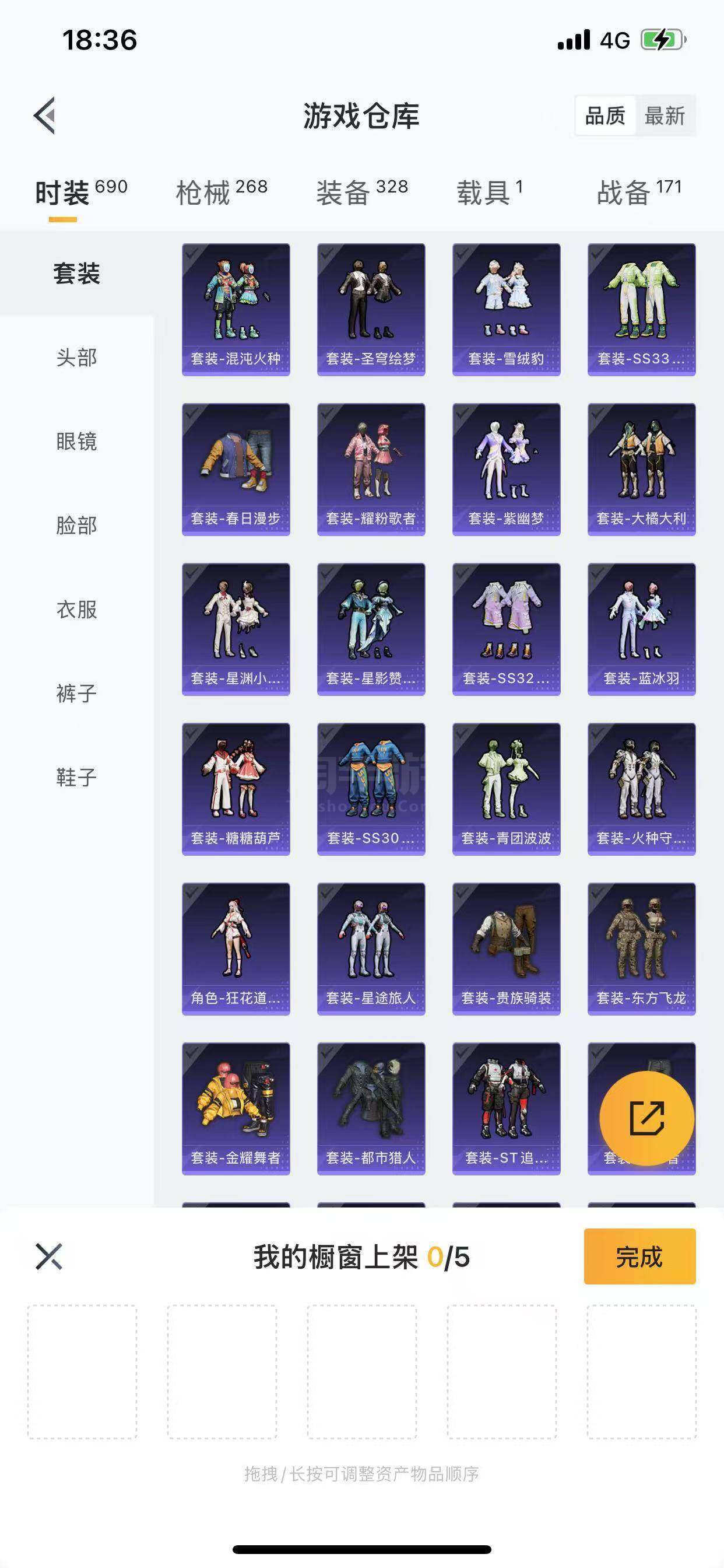Sort by 品质
Screen dimensions: 724x1568
coord(605,115)
